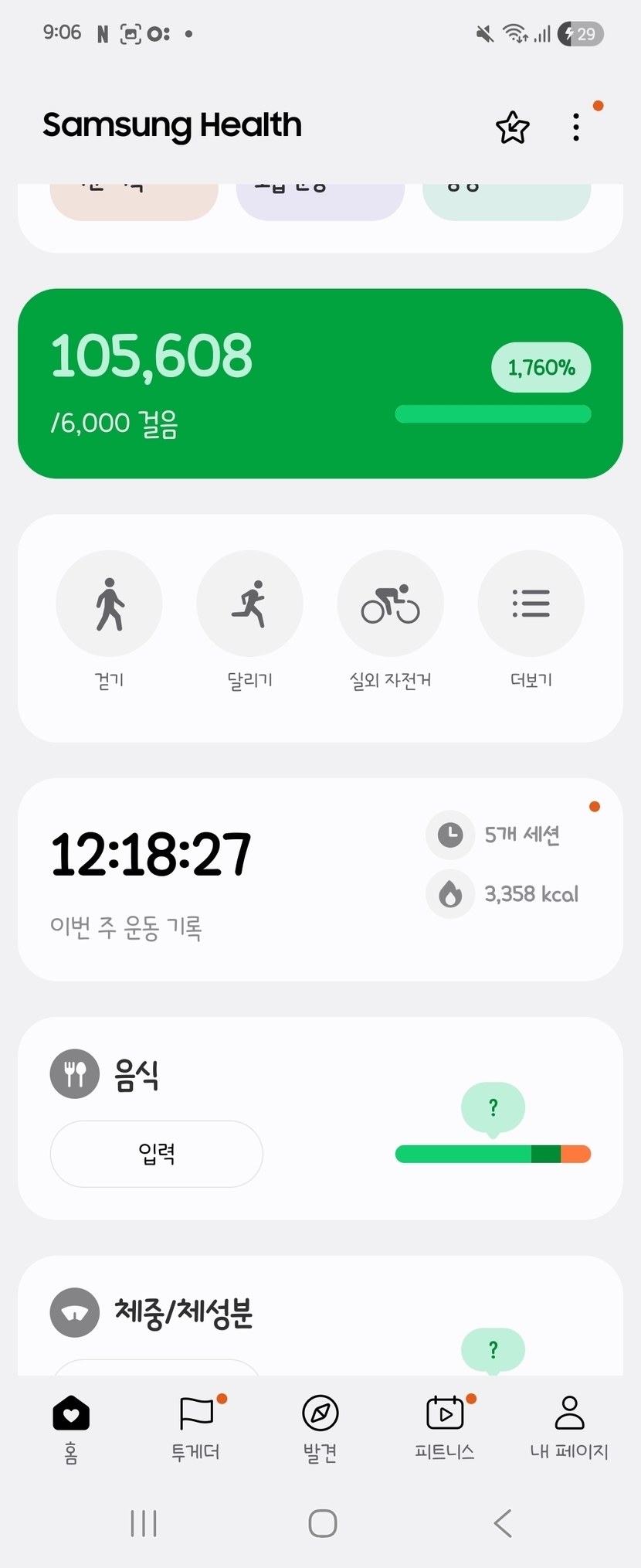Viewport: 641px width, 1568px height.
Task: Open the three-dot overflow menu
Action: click(576, 127)
